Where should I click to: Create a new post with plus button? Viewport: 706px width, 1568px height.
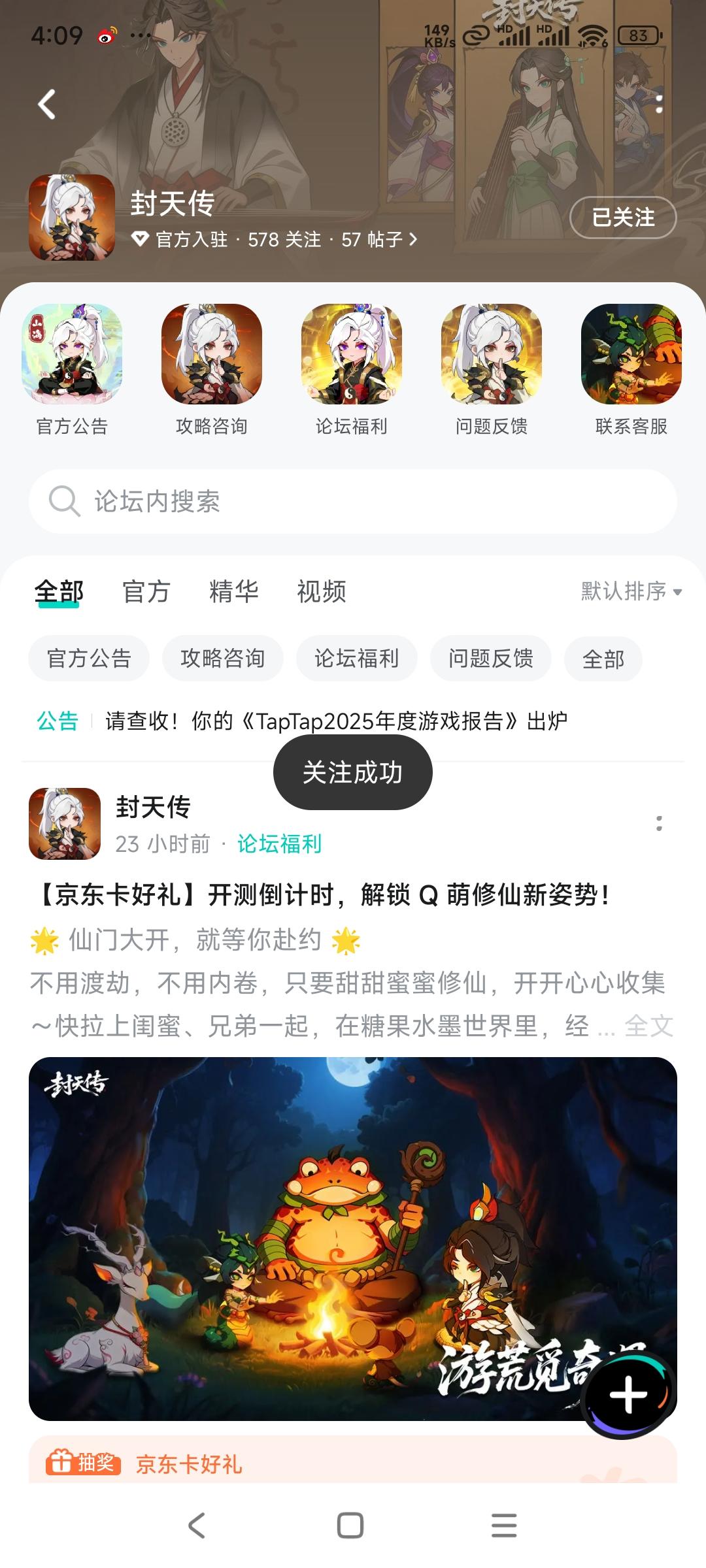tap(628, 1394)
